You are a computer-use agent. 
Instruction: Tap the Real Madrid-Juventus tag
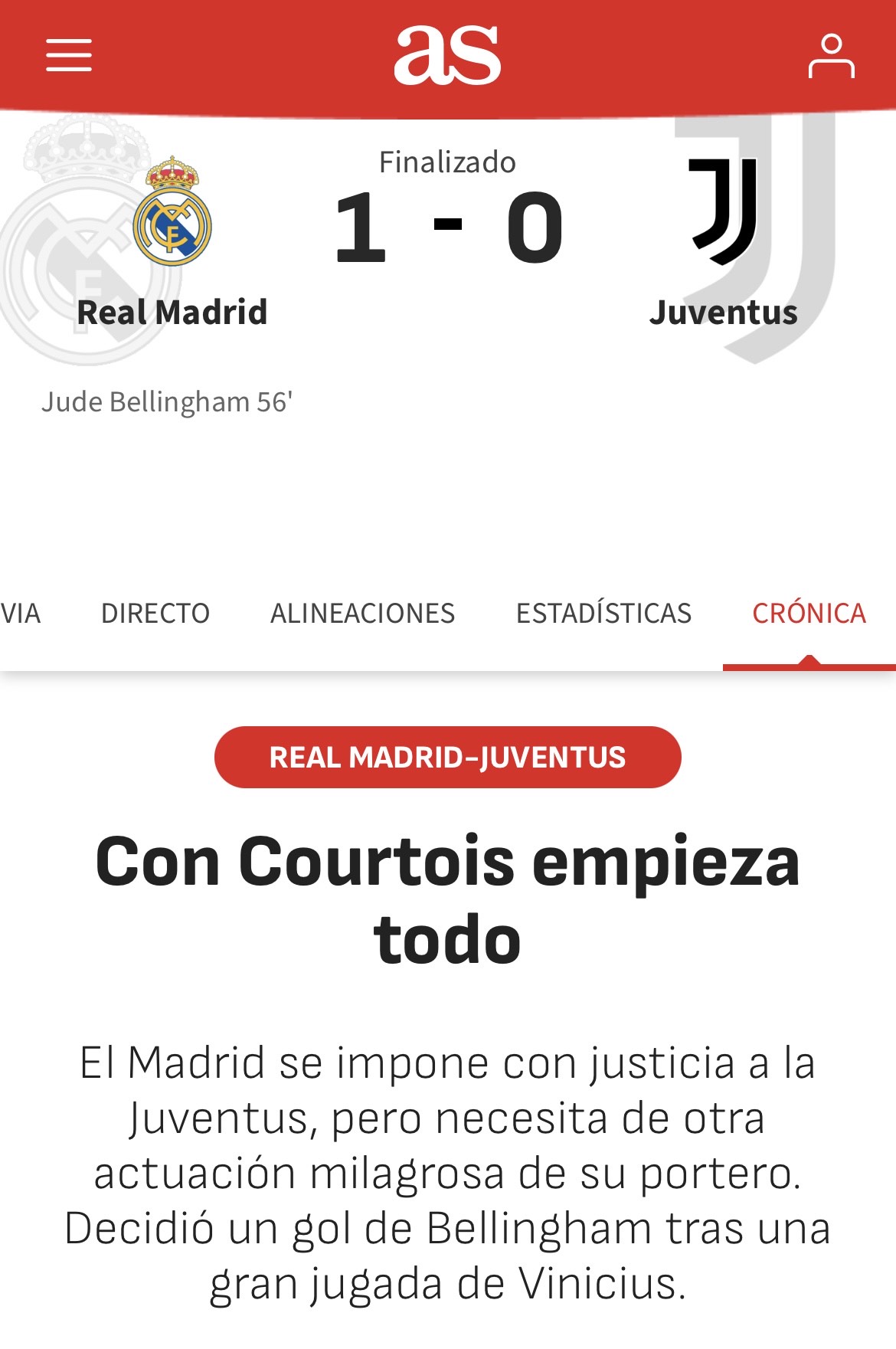coord(447,757)
